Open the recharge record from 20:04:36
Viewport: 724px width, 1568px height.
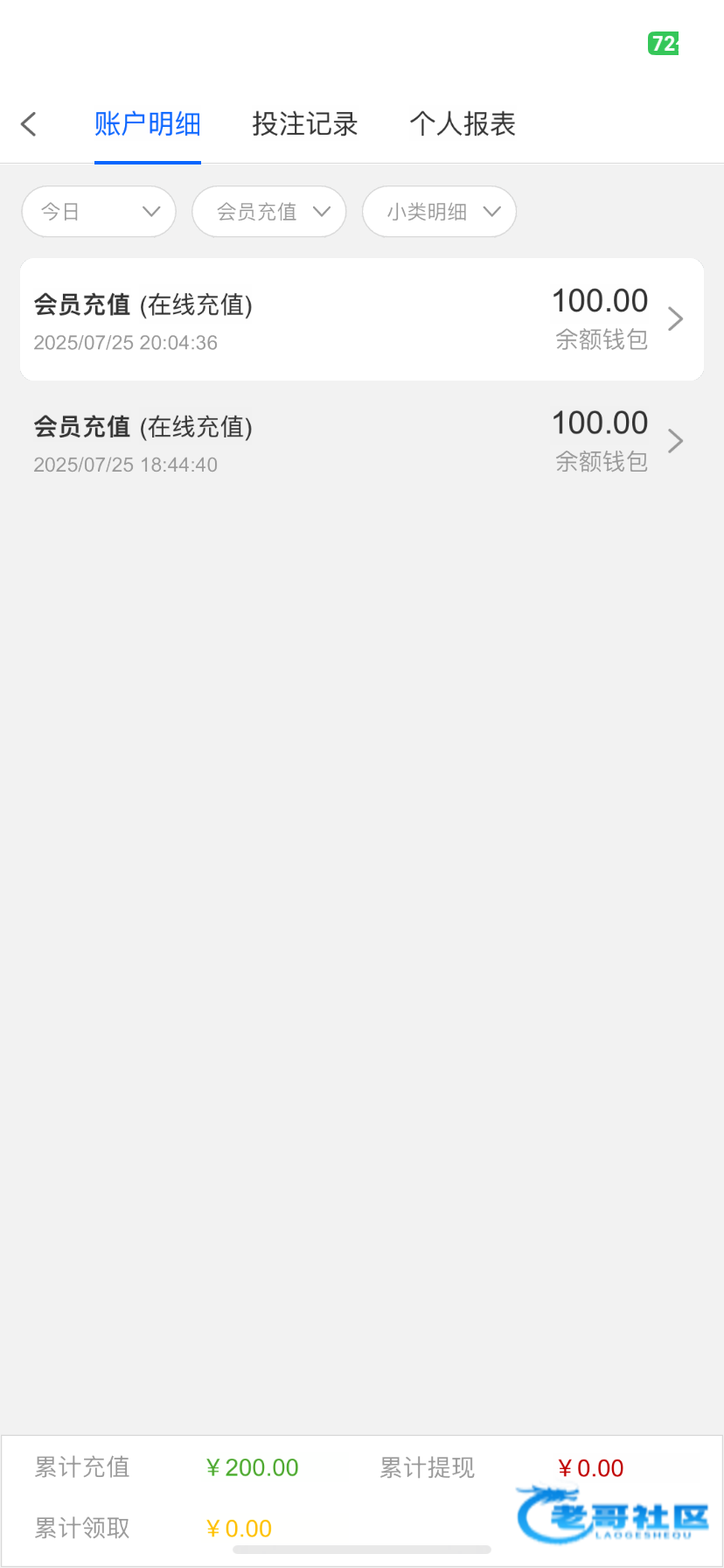pos(361,319)
